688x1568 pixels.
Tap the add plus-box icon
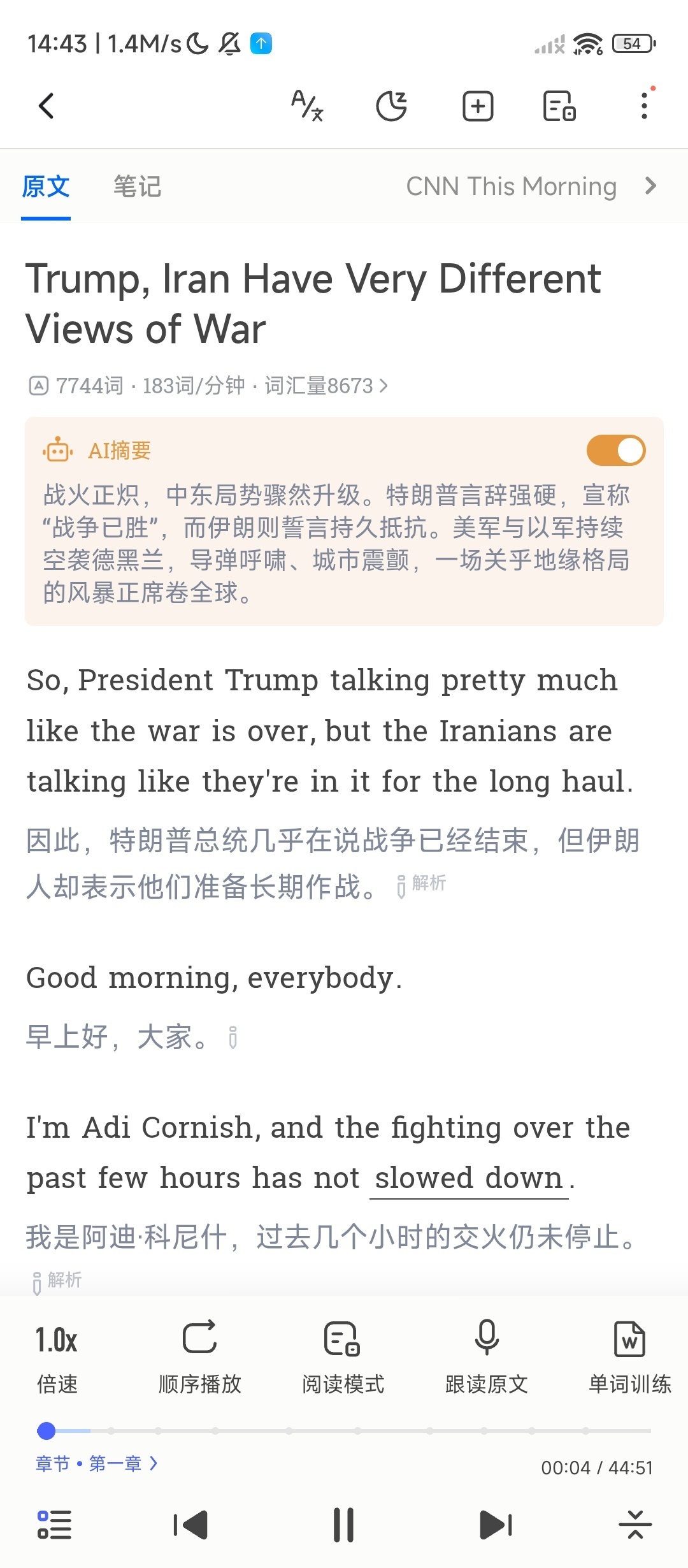pyautogui.click(x=478, y=106)
